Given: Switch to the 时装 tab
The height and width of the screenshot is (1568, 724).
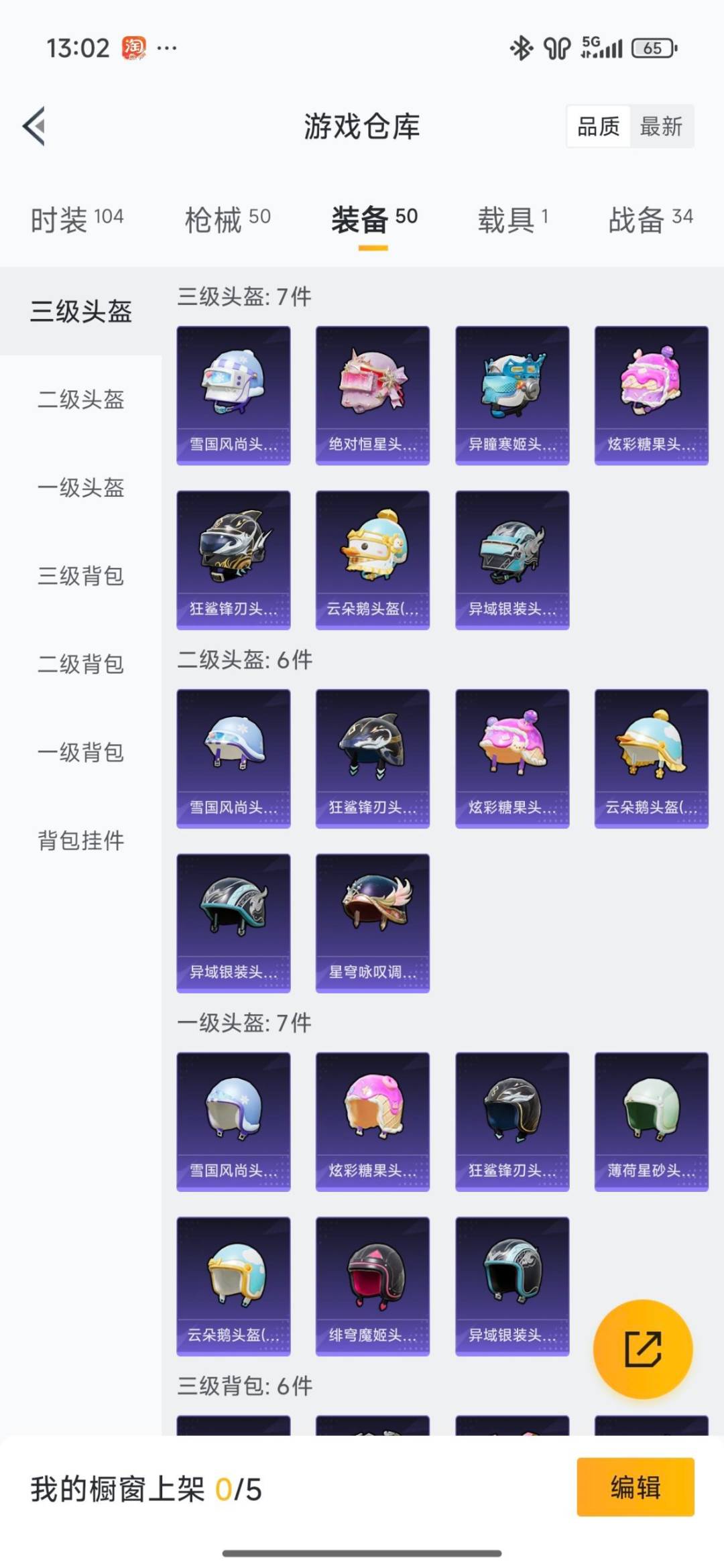Looking at the screenshot, I should pyautogui.click(x=77, y=219).
